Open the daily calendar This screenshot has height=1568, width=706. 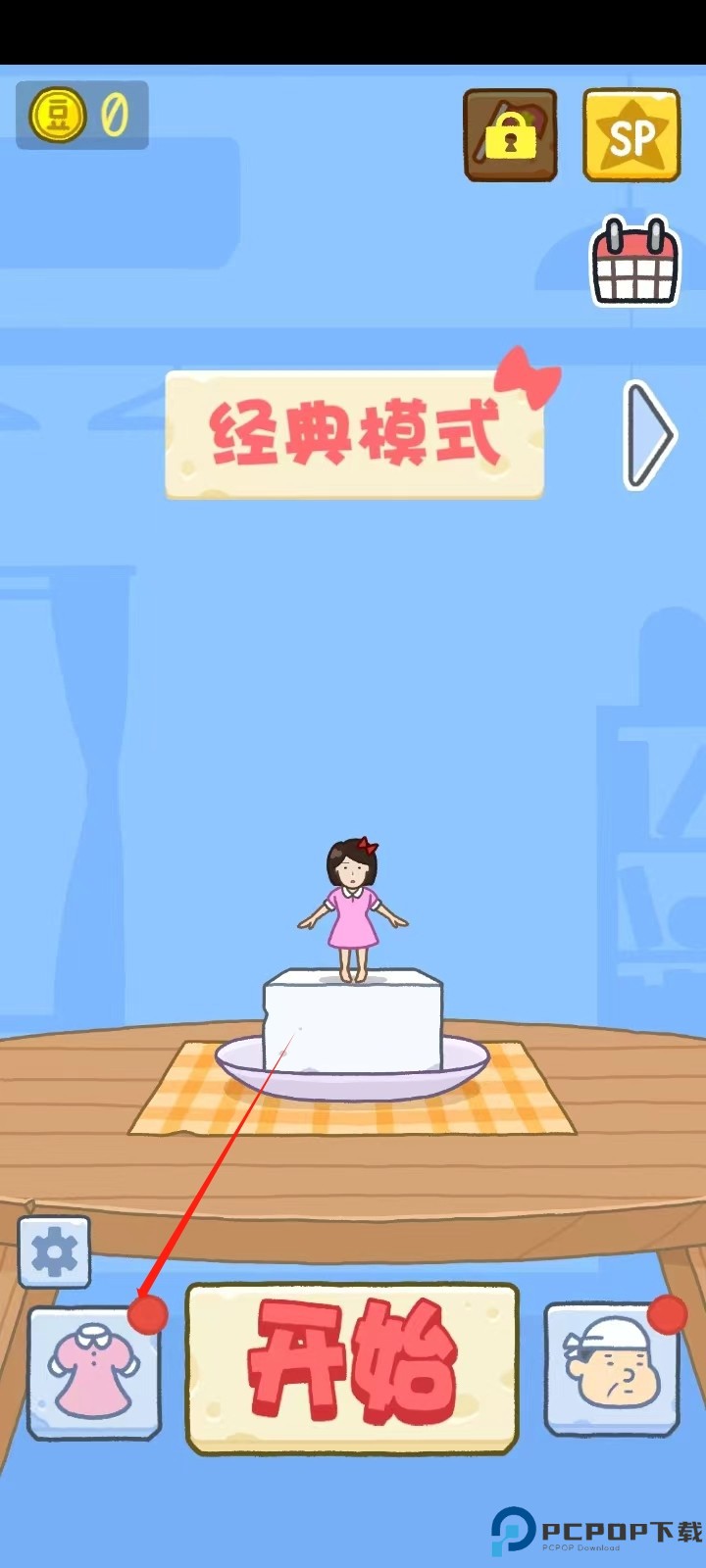[634, 263]
